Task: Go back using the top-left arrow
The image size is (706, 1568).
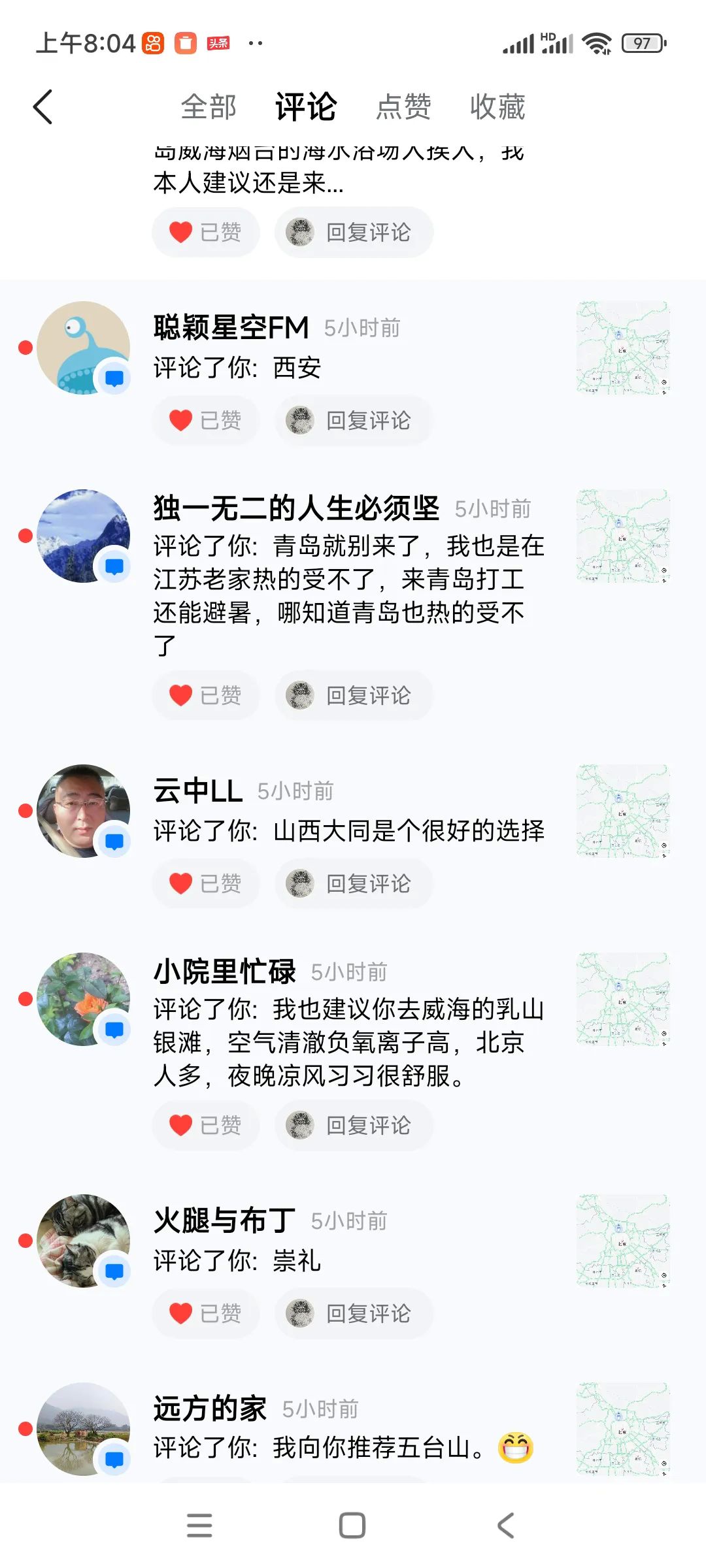Action: point(43,107)
